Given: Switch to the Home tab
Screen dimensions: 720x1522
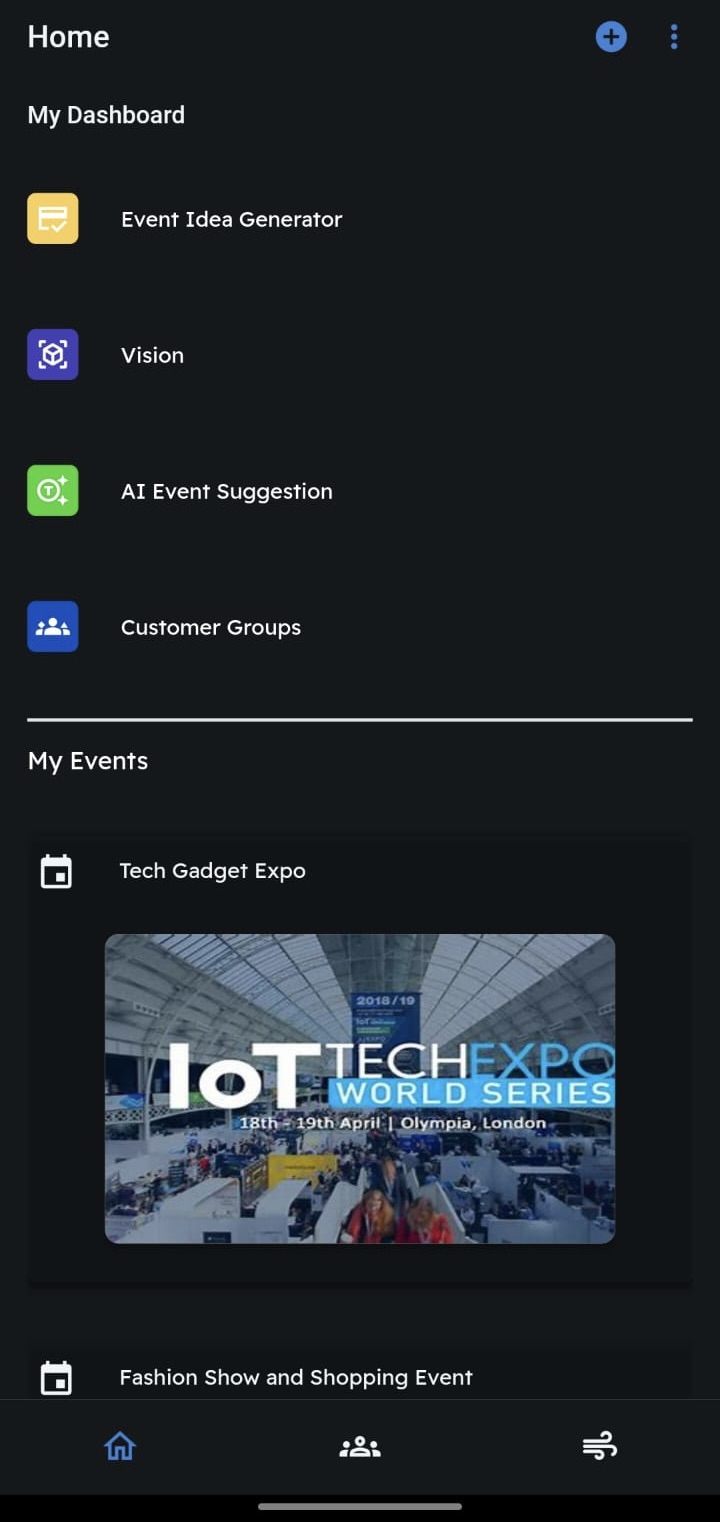Looking at the screenshot, I should [120, 1446].
